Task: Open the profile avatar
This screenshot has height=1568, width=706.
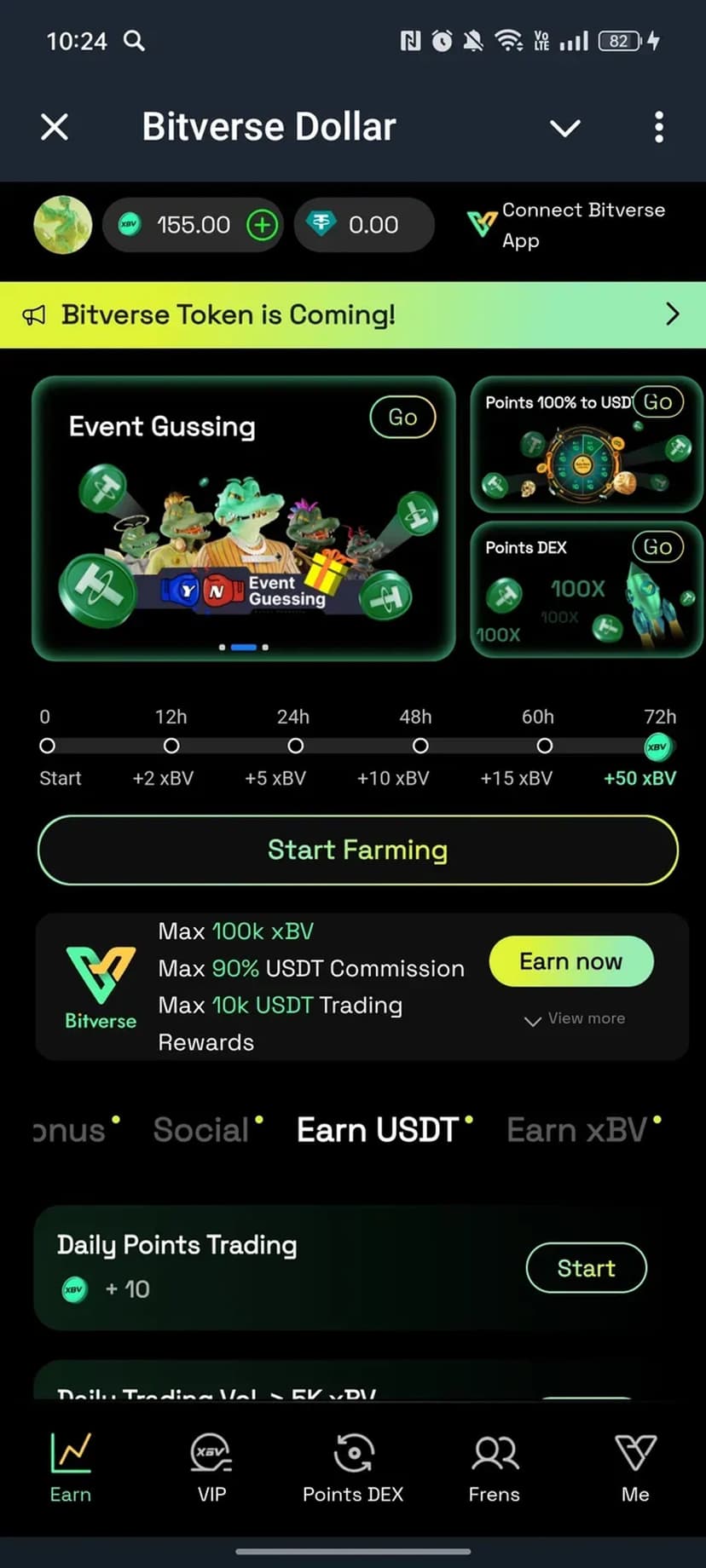Action: tap(63, 225)
